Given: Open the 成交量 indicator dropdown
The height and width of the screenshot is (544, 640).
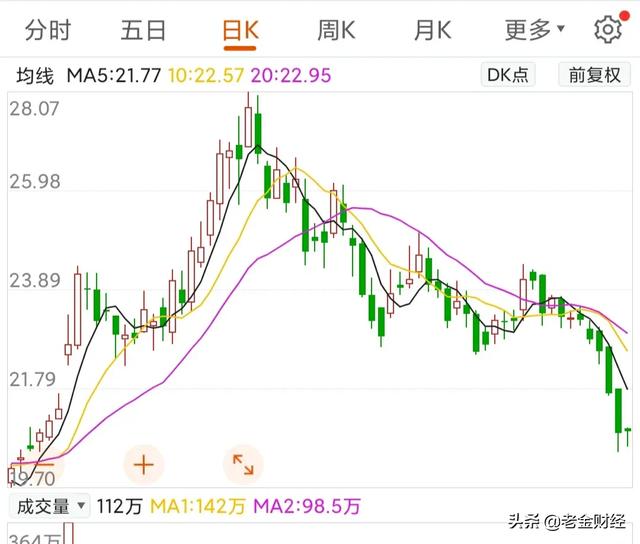Looking at the screenshot, I should click(49, 507).
